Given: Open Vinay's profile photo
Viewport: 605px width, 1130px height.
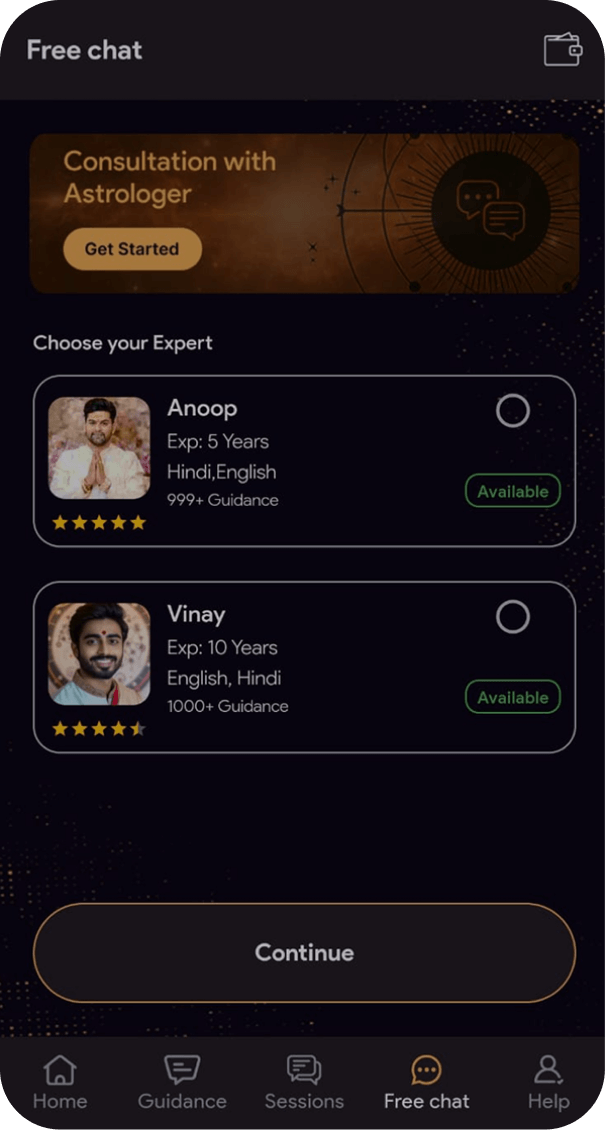Looking at the screenshot, I should [99, 654].
